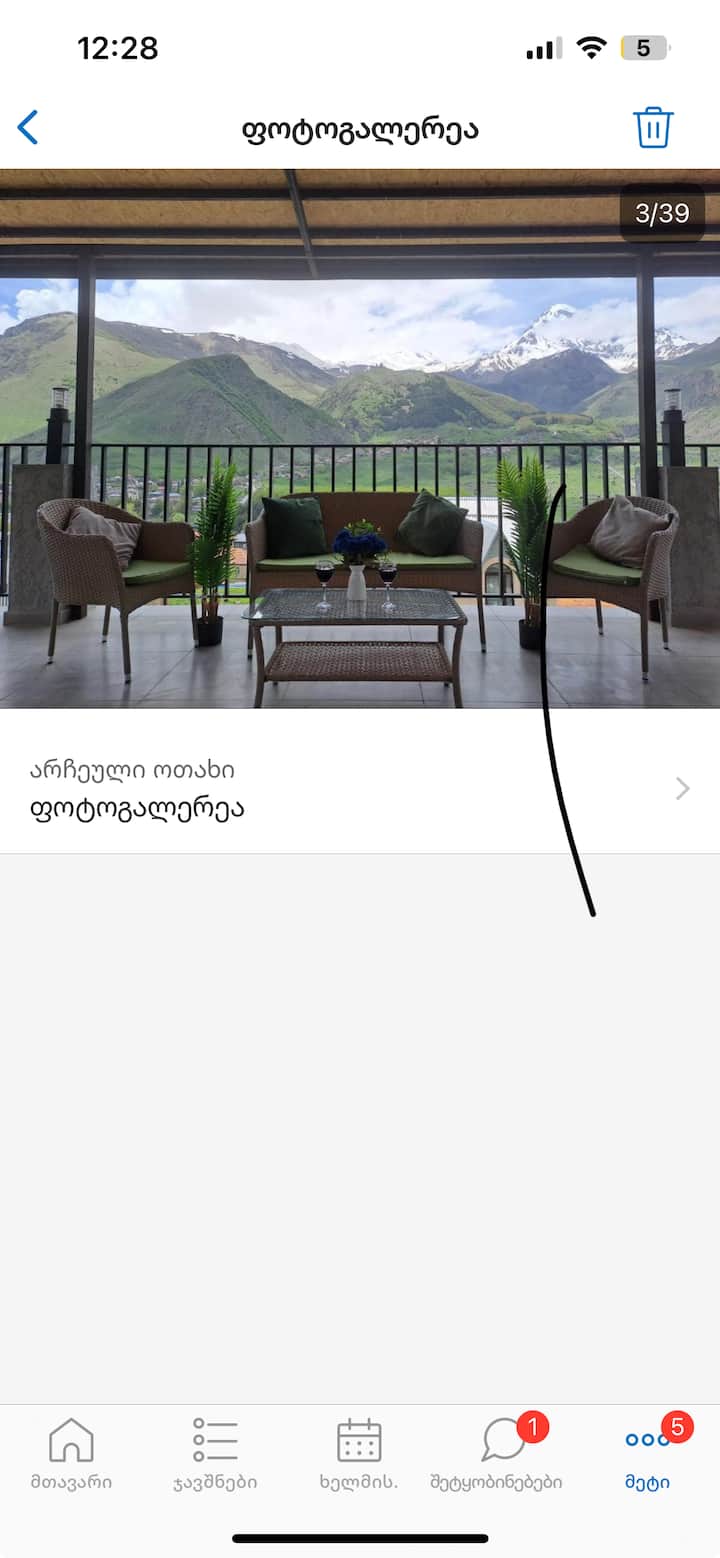This screenshot has height=1558, width=720.
Task: Open the არჩეული ოთახი ფოტოგალერეა row
Action: (360, 790)
